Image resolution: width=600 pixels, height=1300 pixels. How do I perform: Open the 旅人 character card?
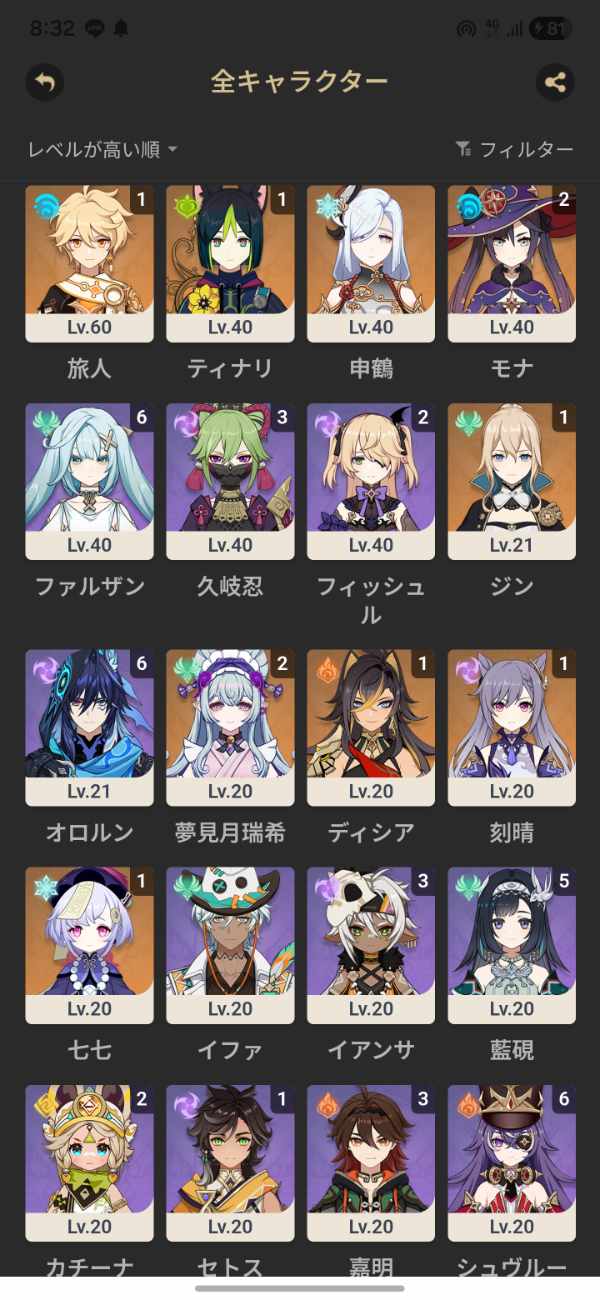click(x=89, y=263)
